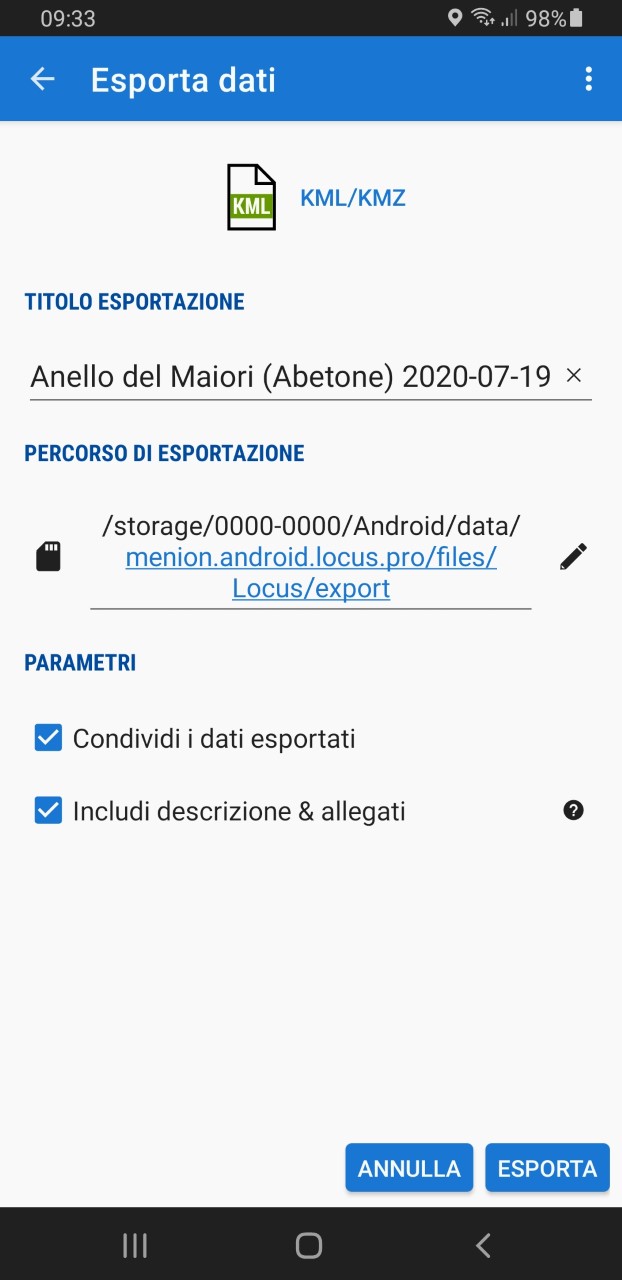The image size is (622, 1280).
Task: Open recent apps from navigation bar
Action: point(134,1245)
